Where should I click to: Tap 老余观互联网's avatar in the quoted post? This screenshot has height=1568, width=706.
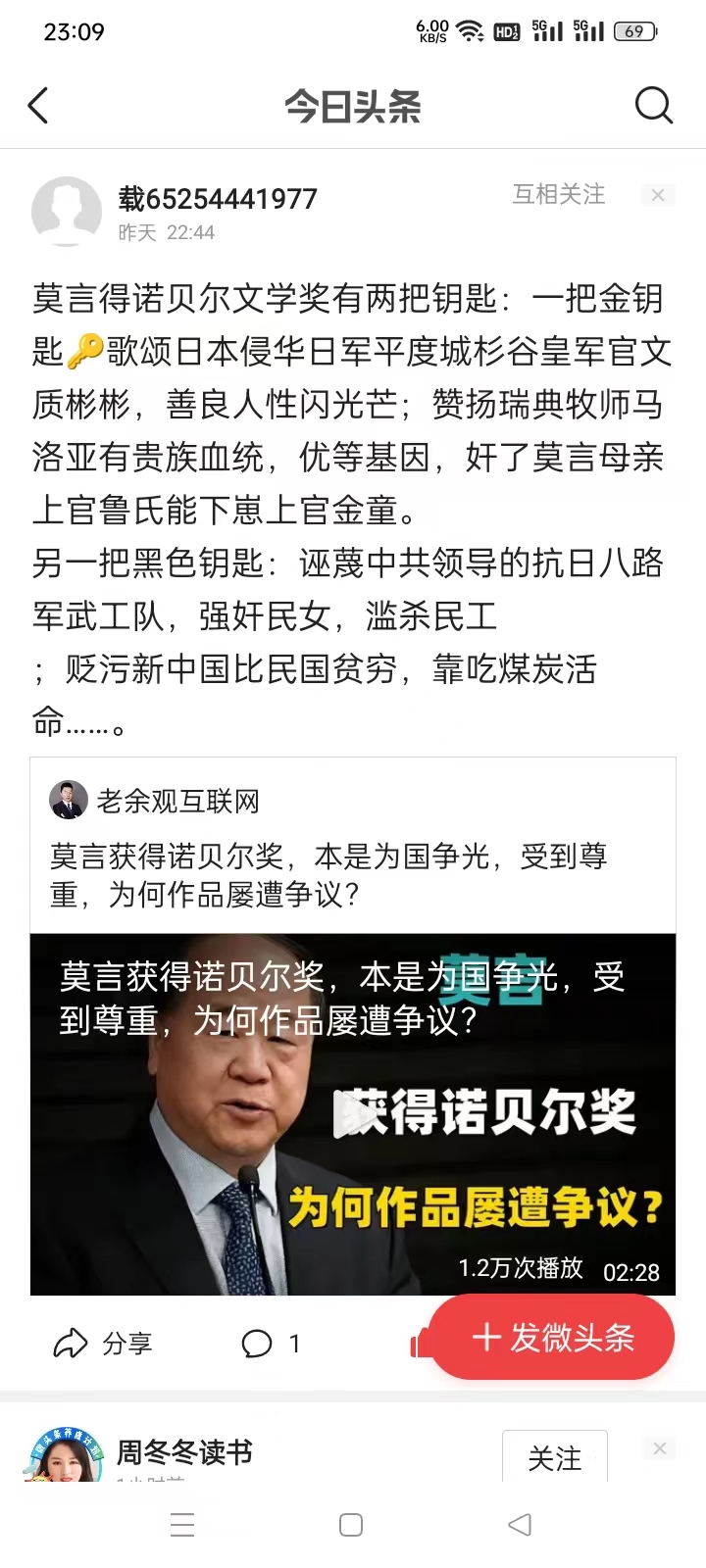point(67,801)
